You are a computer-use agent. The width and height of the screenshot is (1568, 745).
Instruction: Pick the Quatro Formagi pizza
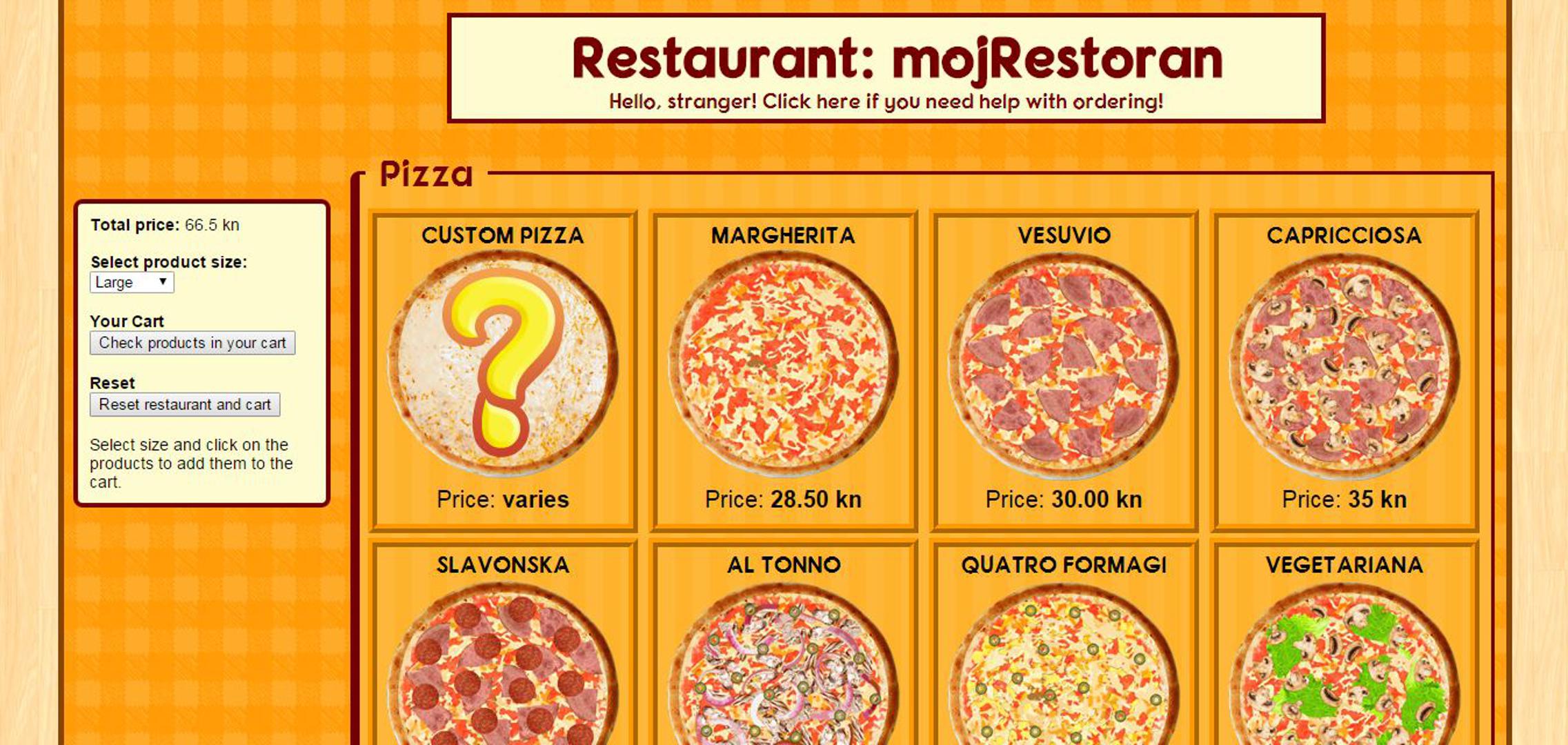tap(1064, 662)
